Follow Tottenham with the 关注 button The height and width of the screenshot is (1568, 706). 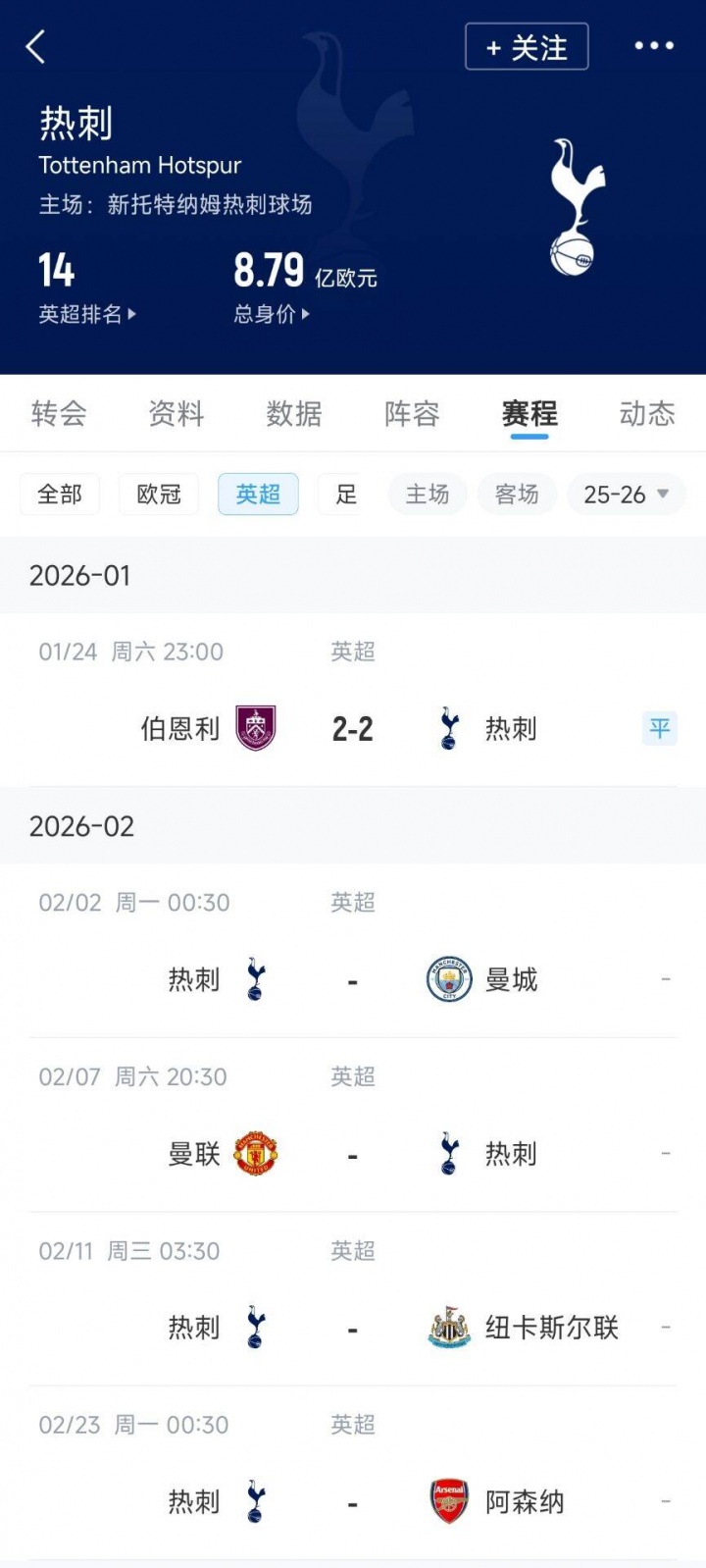pyautogui.click(x=527, y=47)
